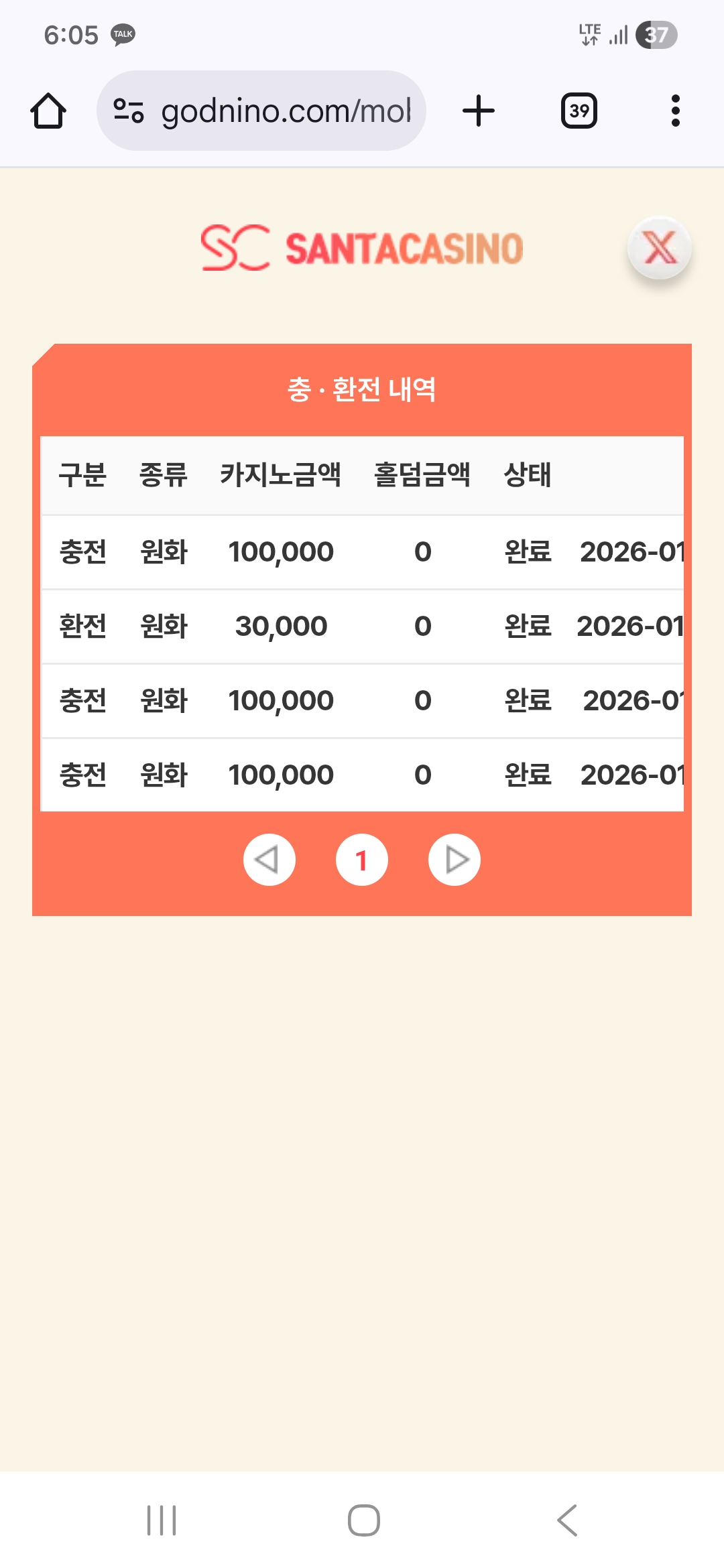This screenshot has height=1568, width=724.
Task: Tap the godnino.com address bar
Action: pos(285,111)
